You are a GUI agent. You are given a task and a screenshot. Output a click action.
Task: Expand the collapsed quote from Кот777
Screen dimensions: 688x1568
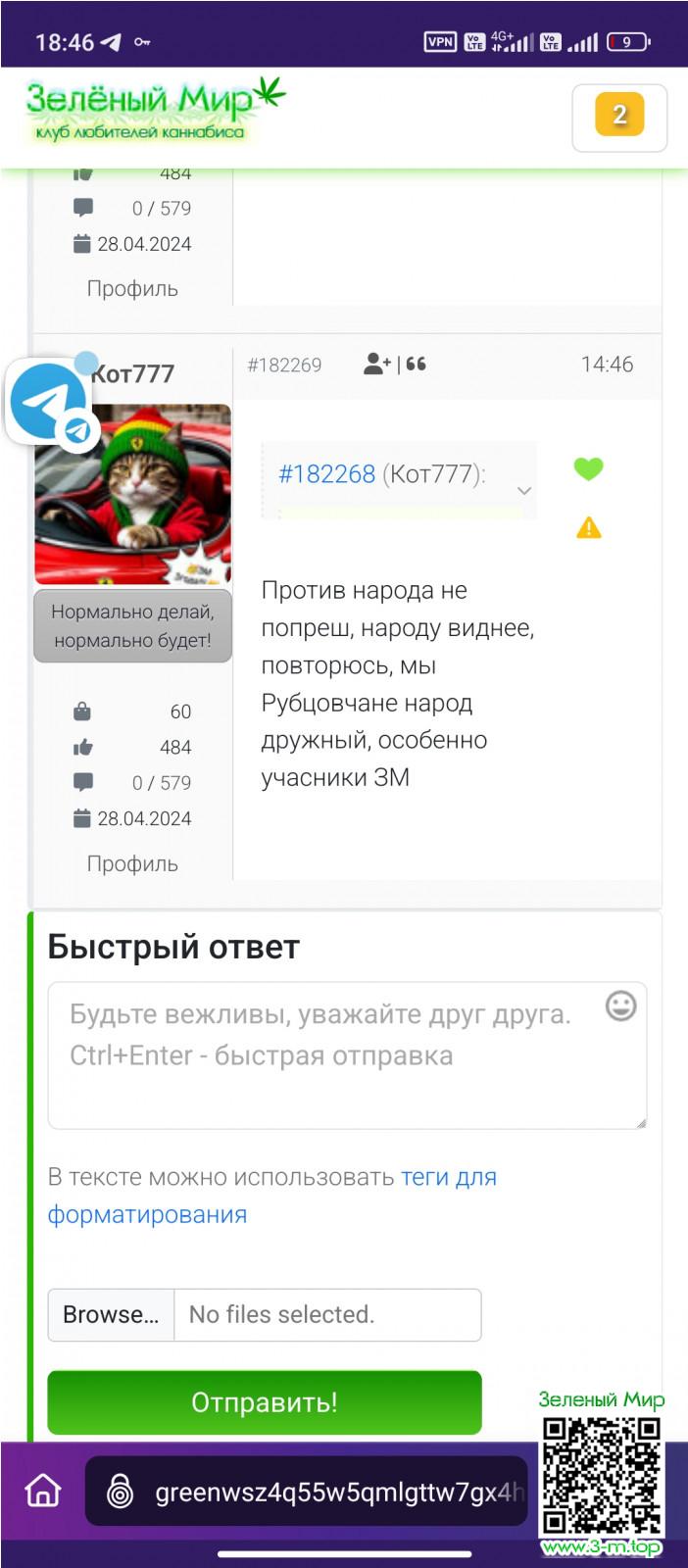[524, 490]
